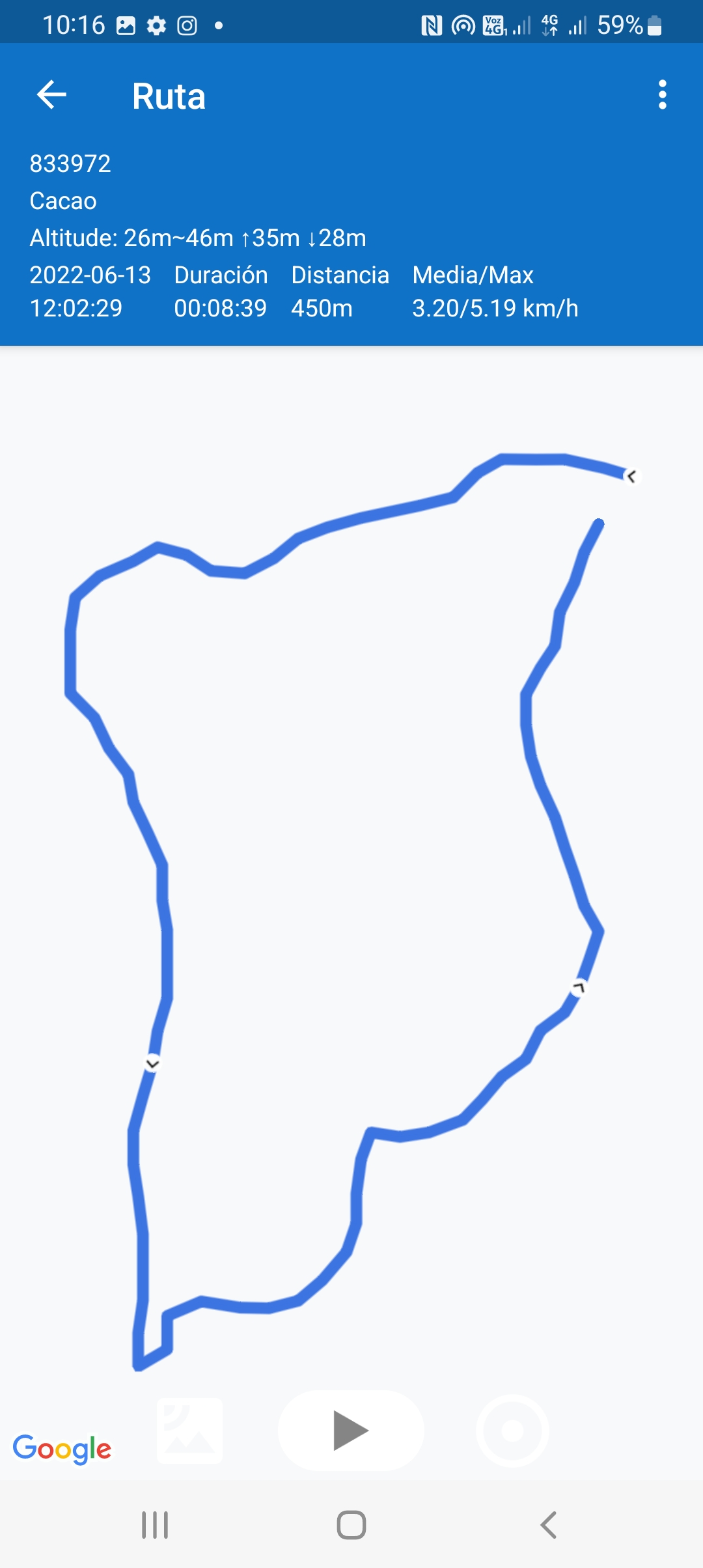Tap the circular target button
The image size is (703, 1568).
pyautogui.click(x=512, y=1431)
